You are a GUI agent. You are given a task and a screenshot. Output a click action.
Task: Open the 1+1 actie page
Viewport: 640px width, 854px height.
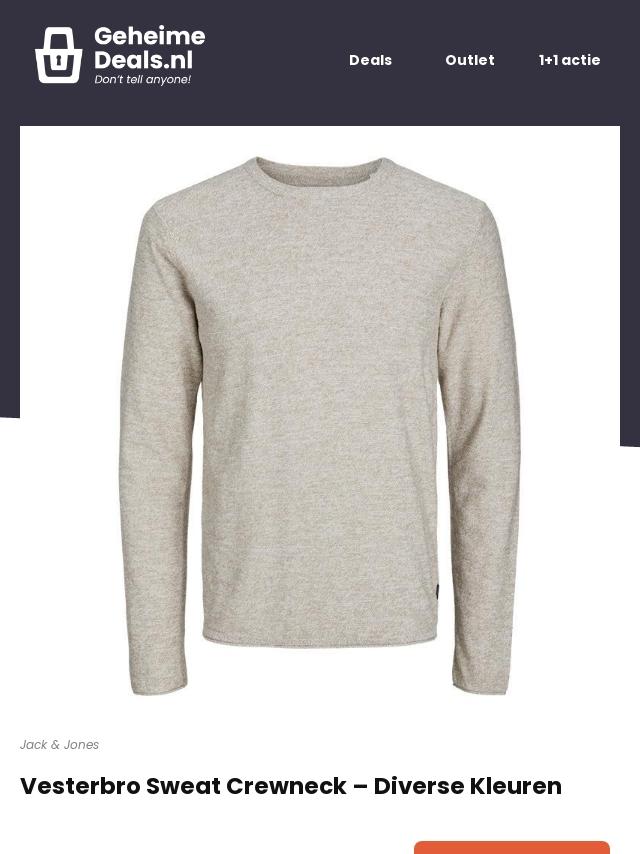pos(569,60)
